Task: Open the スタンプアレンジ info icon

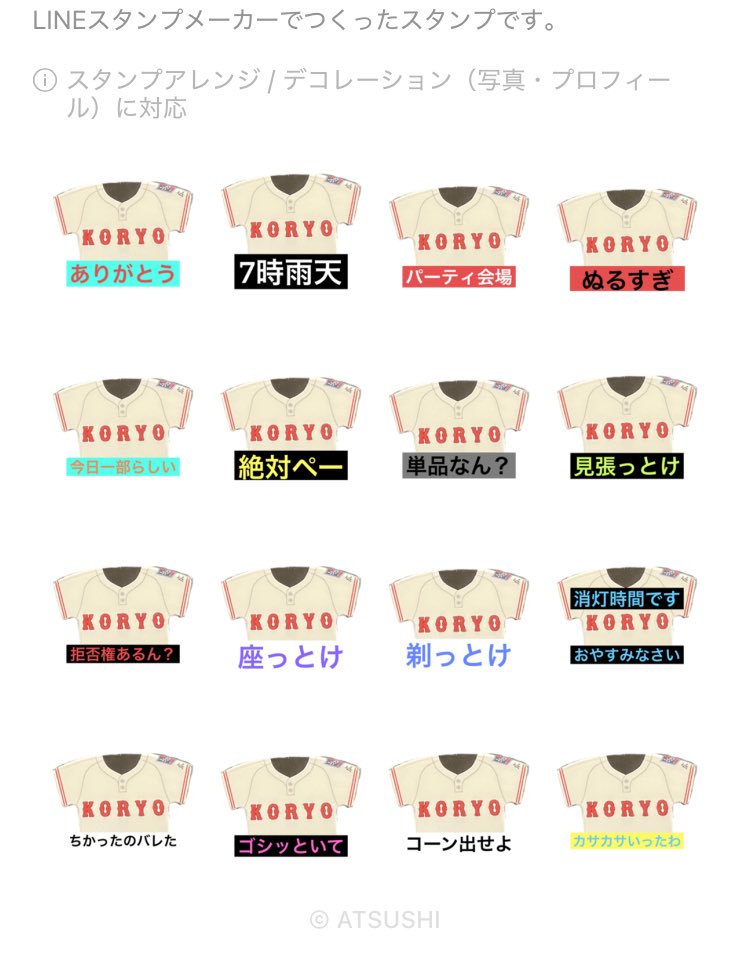Action: [44, 80]
